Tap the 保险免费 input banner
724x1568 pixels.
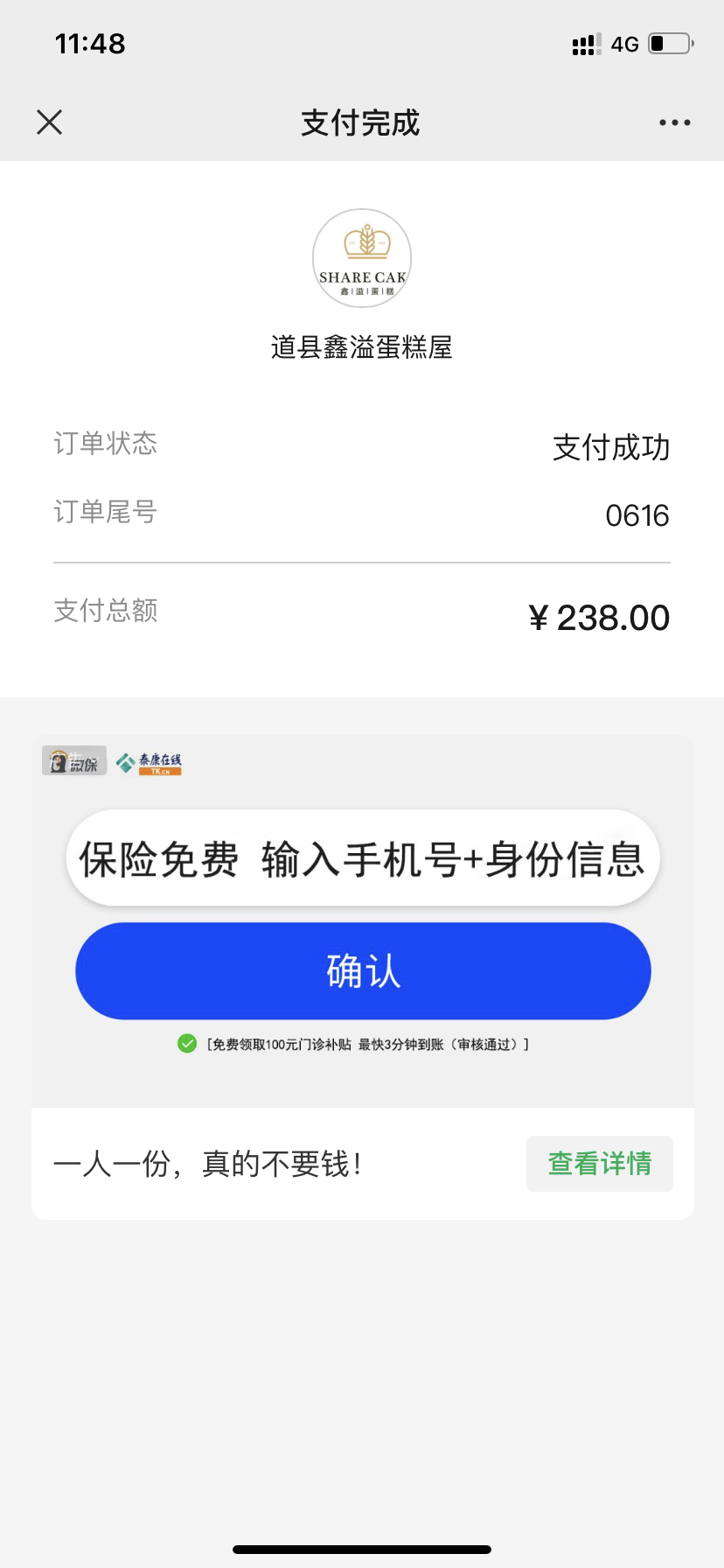pyautogui.click(x=363, y=858)
